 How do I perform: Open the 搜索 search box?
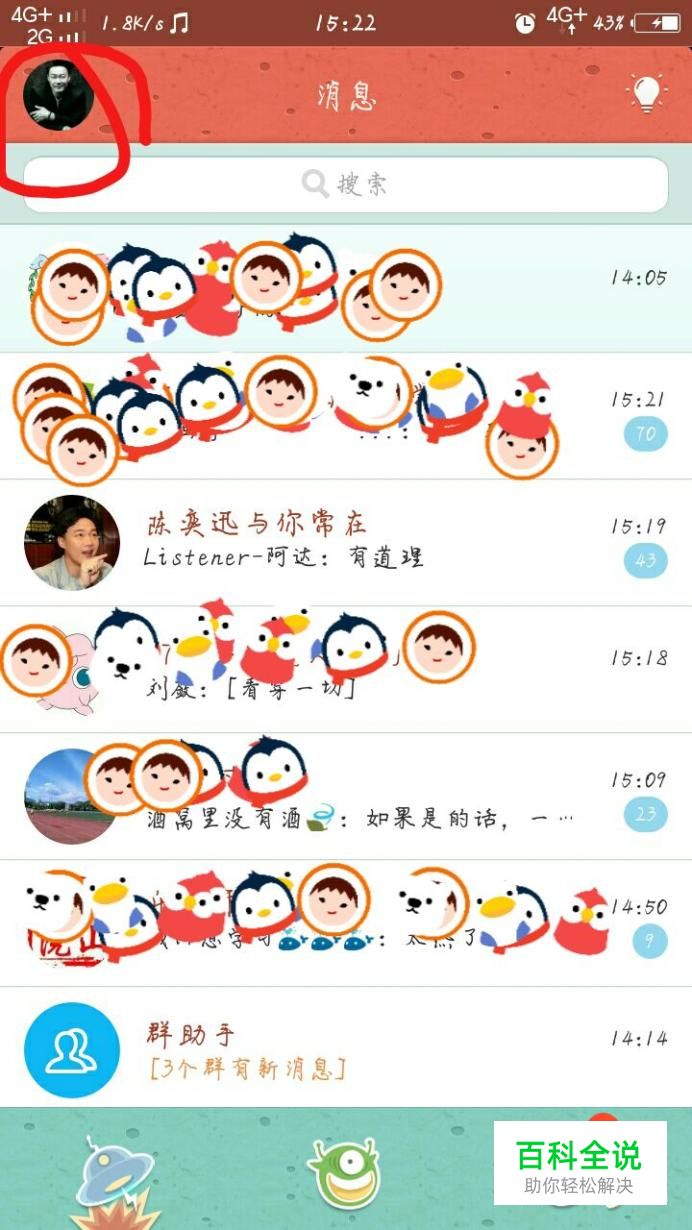click(345, 184)
